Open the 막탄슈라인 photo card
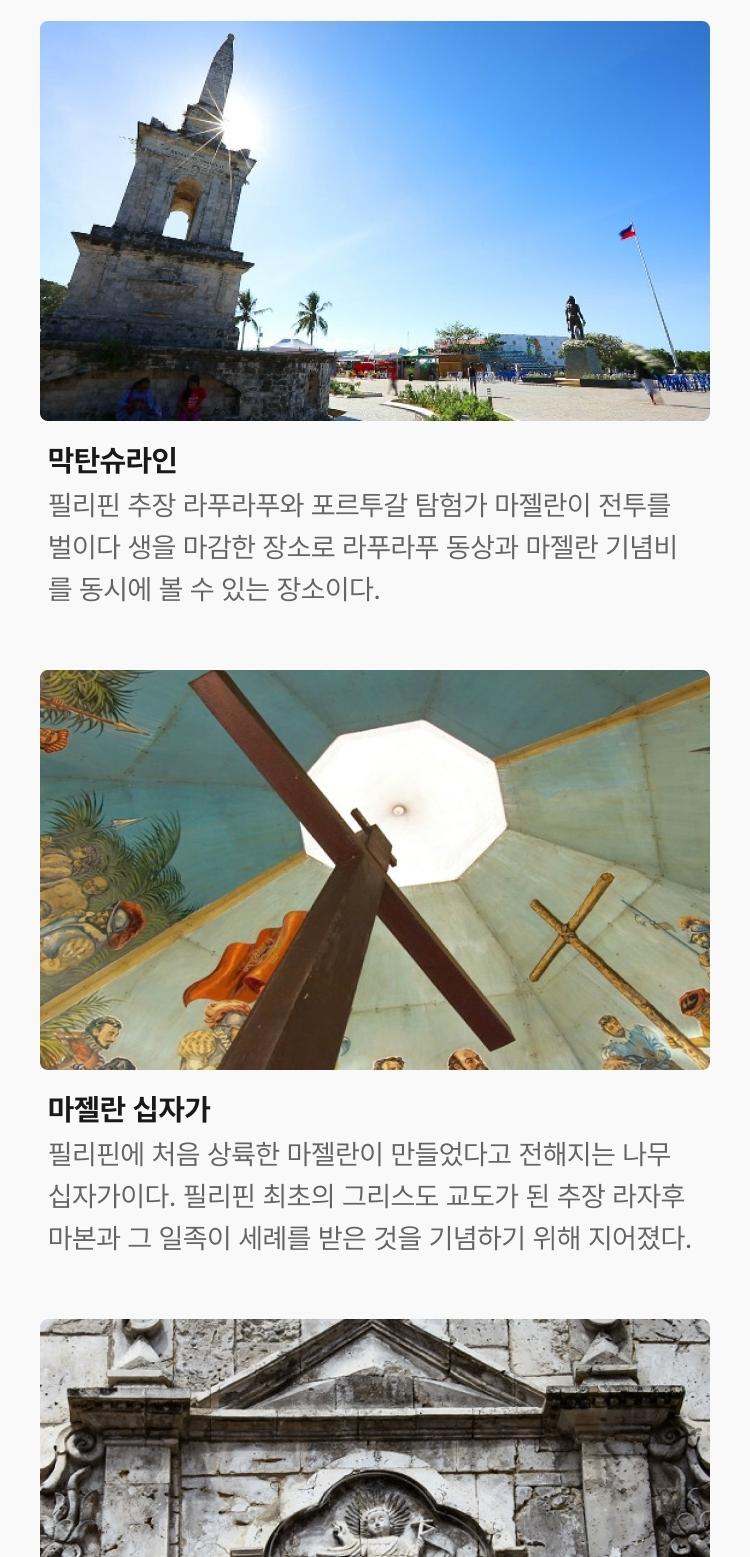Screen dimensions: 750x1557 [375, 221]
